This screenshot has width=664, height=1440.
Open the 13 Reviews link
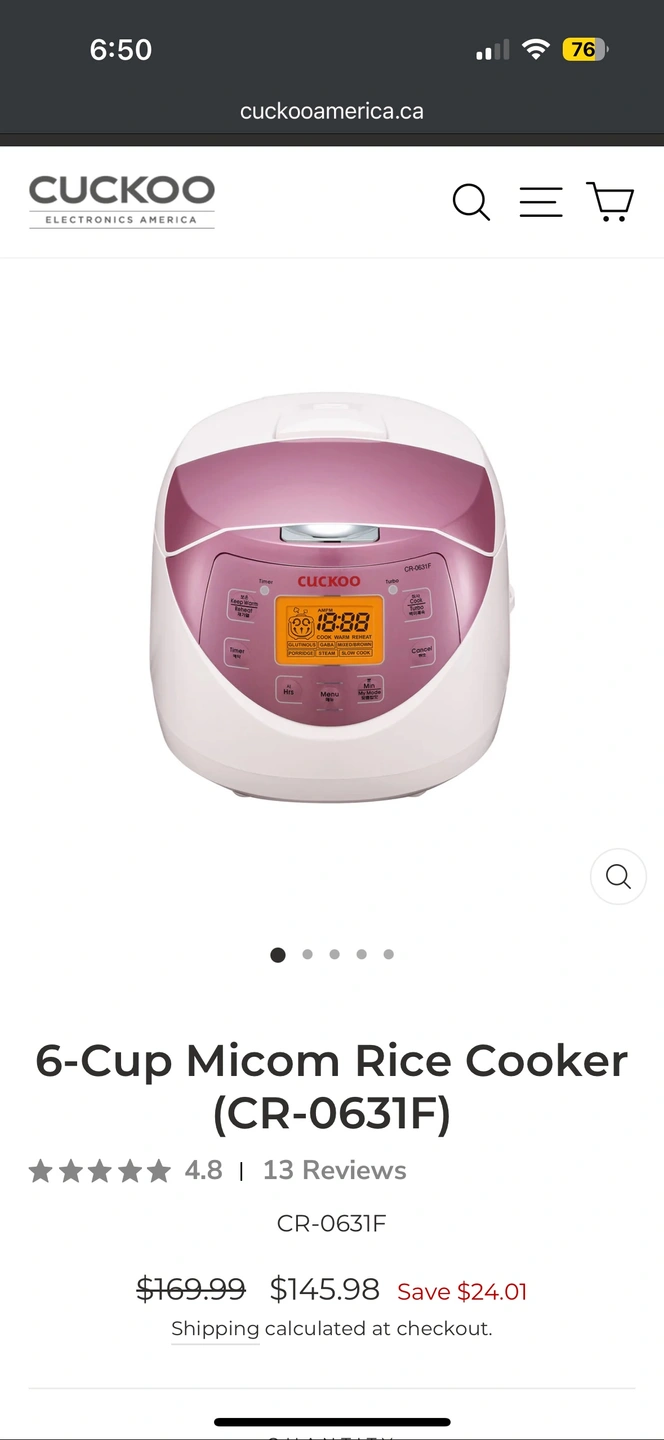pos(334,1170)
